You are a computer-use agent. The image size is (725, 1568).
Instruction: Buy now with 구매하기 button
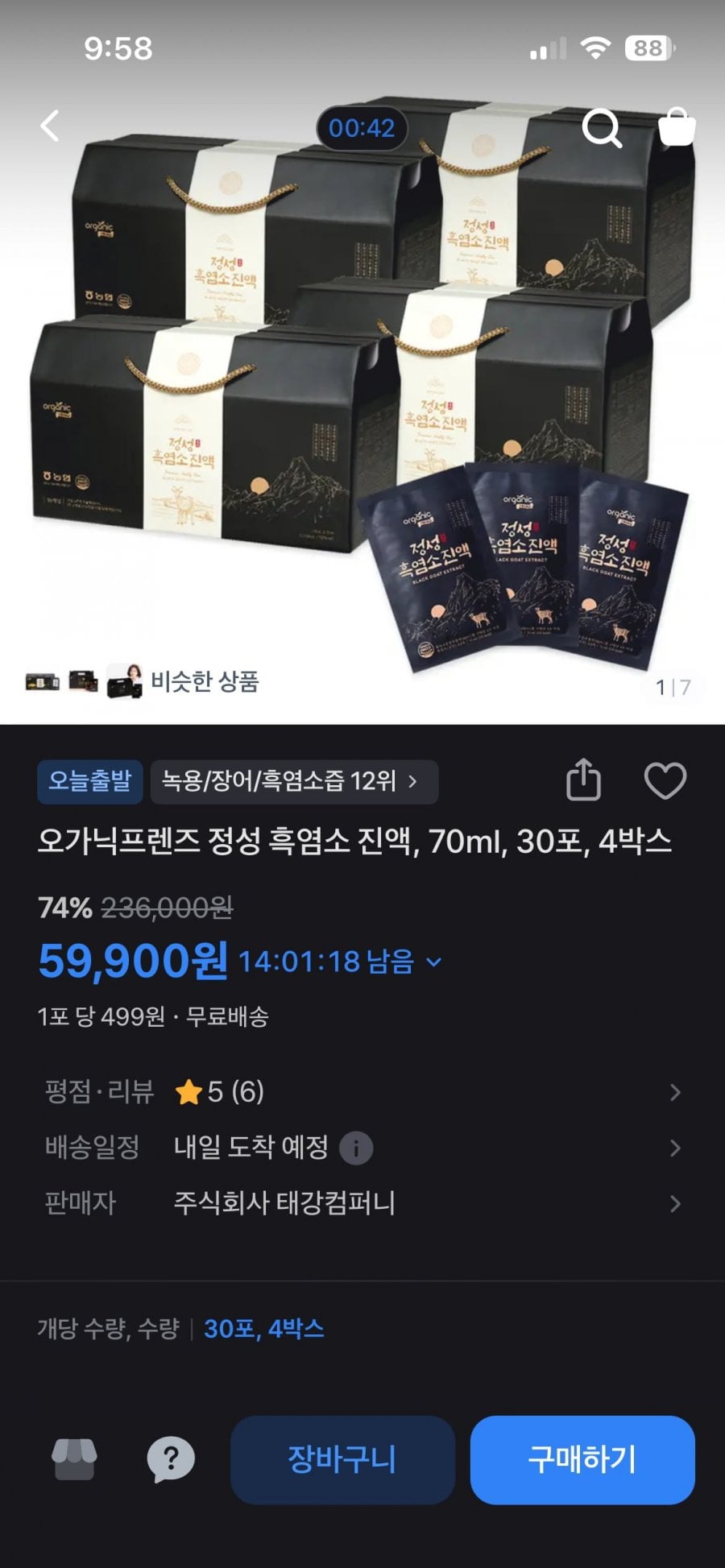[x=582, y=1459]
